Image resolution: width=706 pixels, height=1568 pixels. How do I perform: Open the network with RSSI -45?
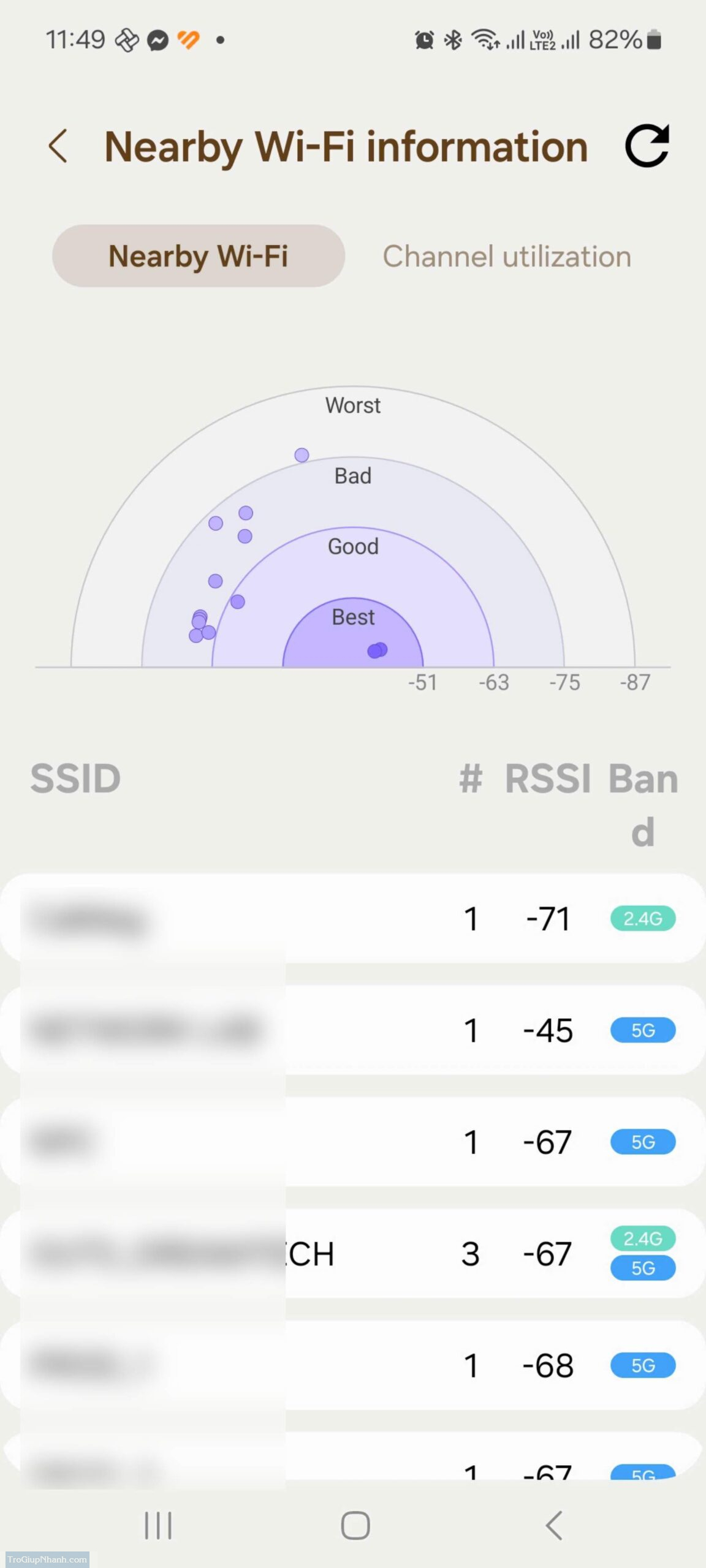pyautogui.click(x=353, y=1030)
